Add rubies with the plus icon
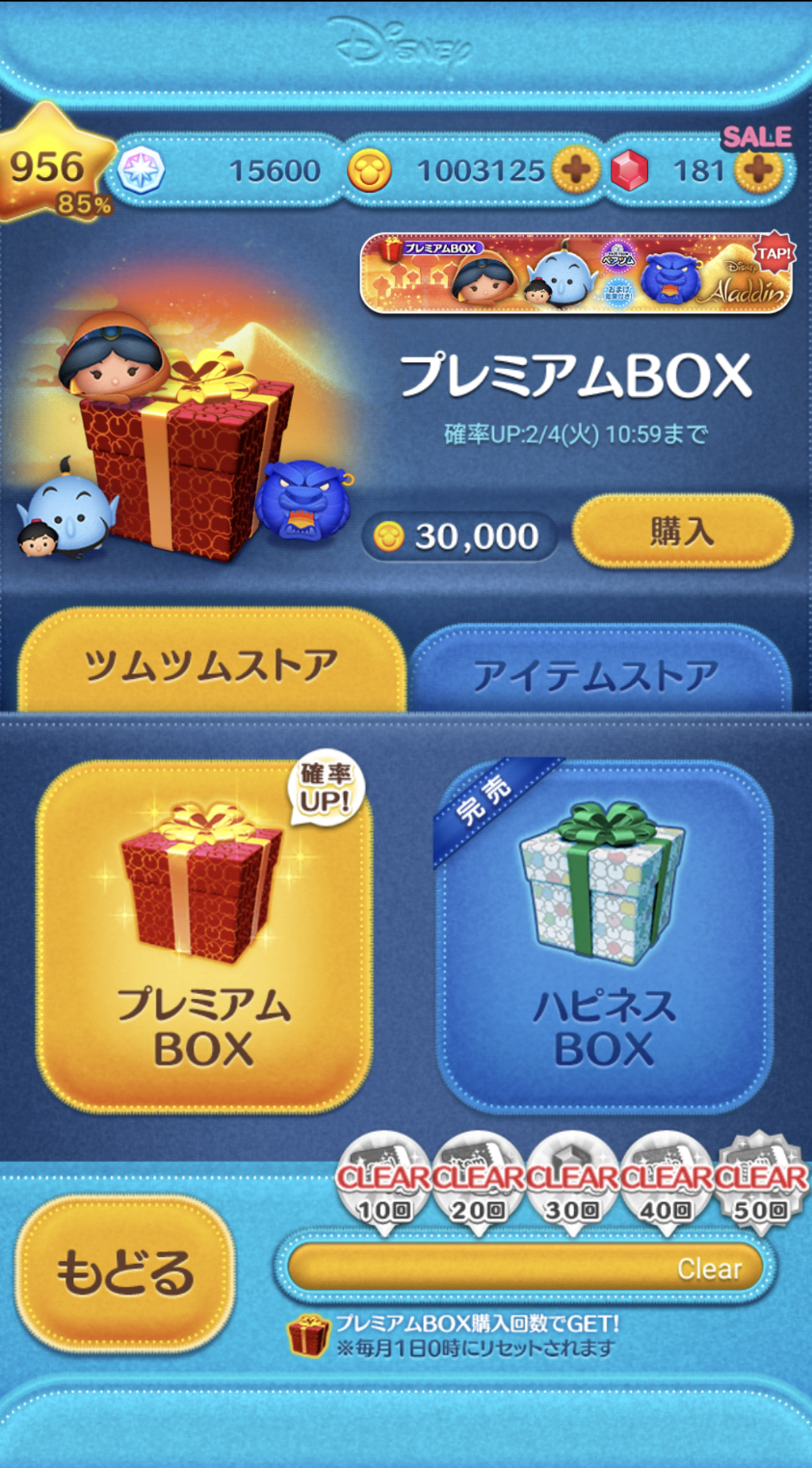The width and height of the screenshot is (812, 1468). point(758,170)
